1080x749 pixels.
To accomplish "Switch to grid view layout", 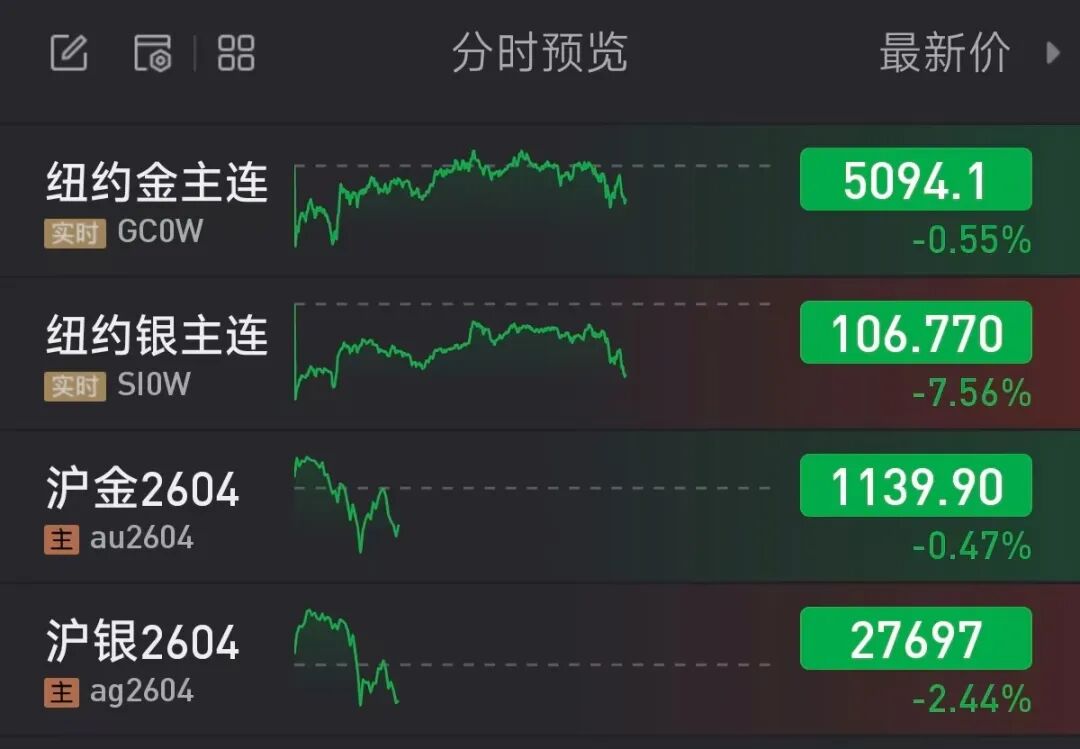I will point(236,53).
